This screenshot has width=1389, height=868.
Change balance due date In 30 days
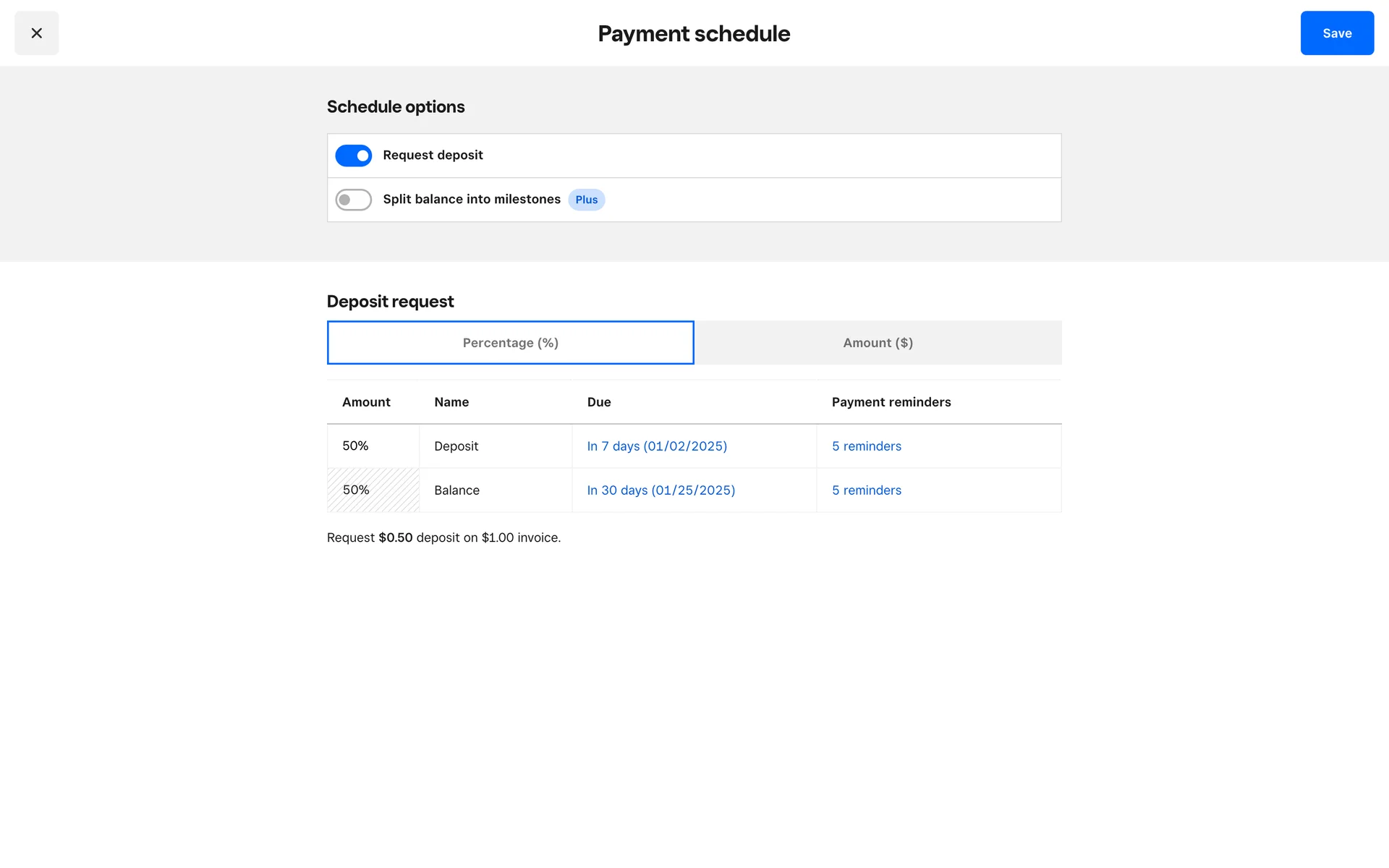[660, 490]
